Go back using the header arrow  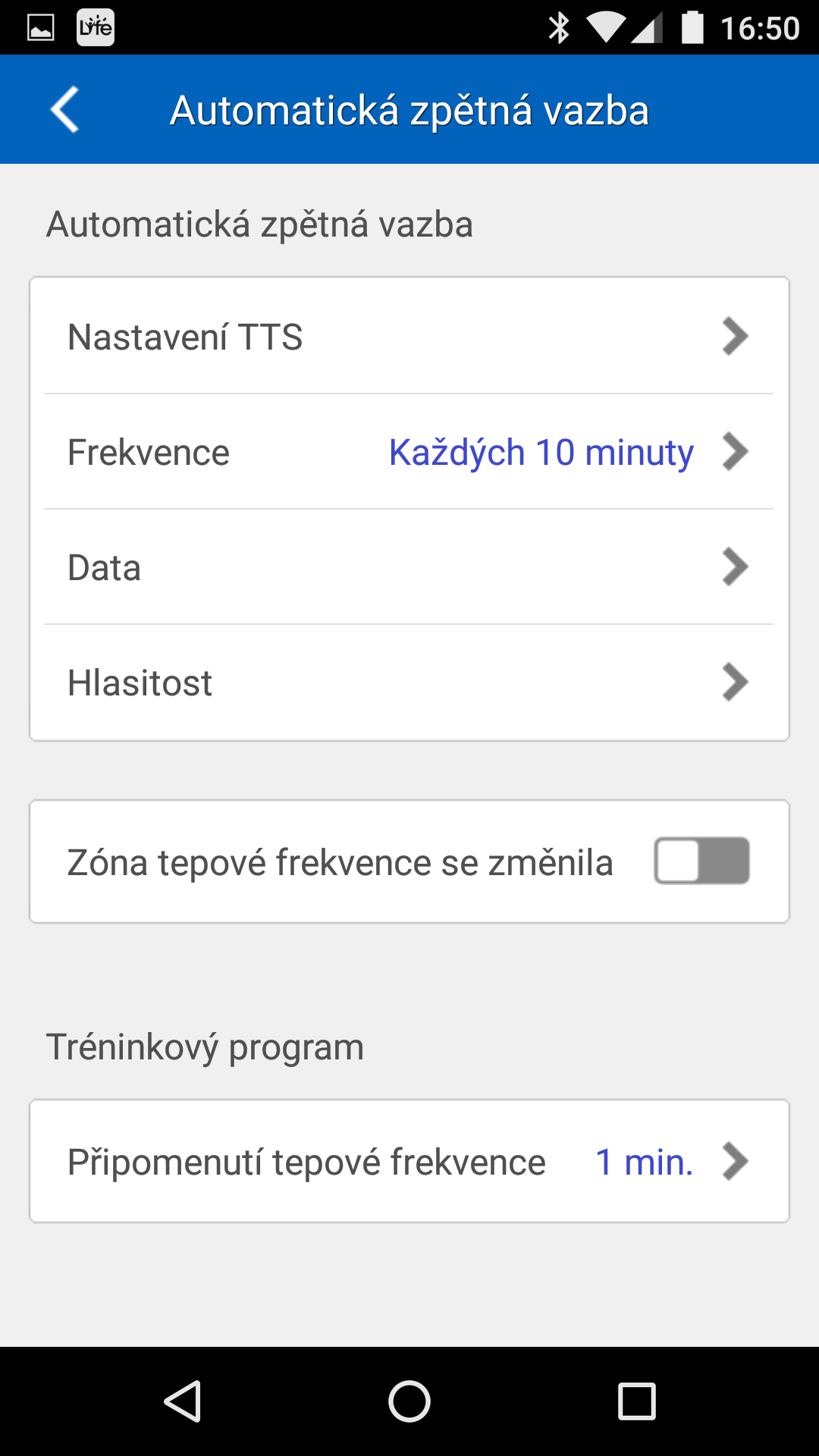point(65,110)
